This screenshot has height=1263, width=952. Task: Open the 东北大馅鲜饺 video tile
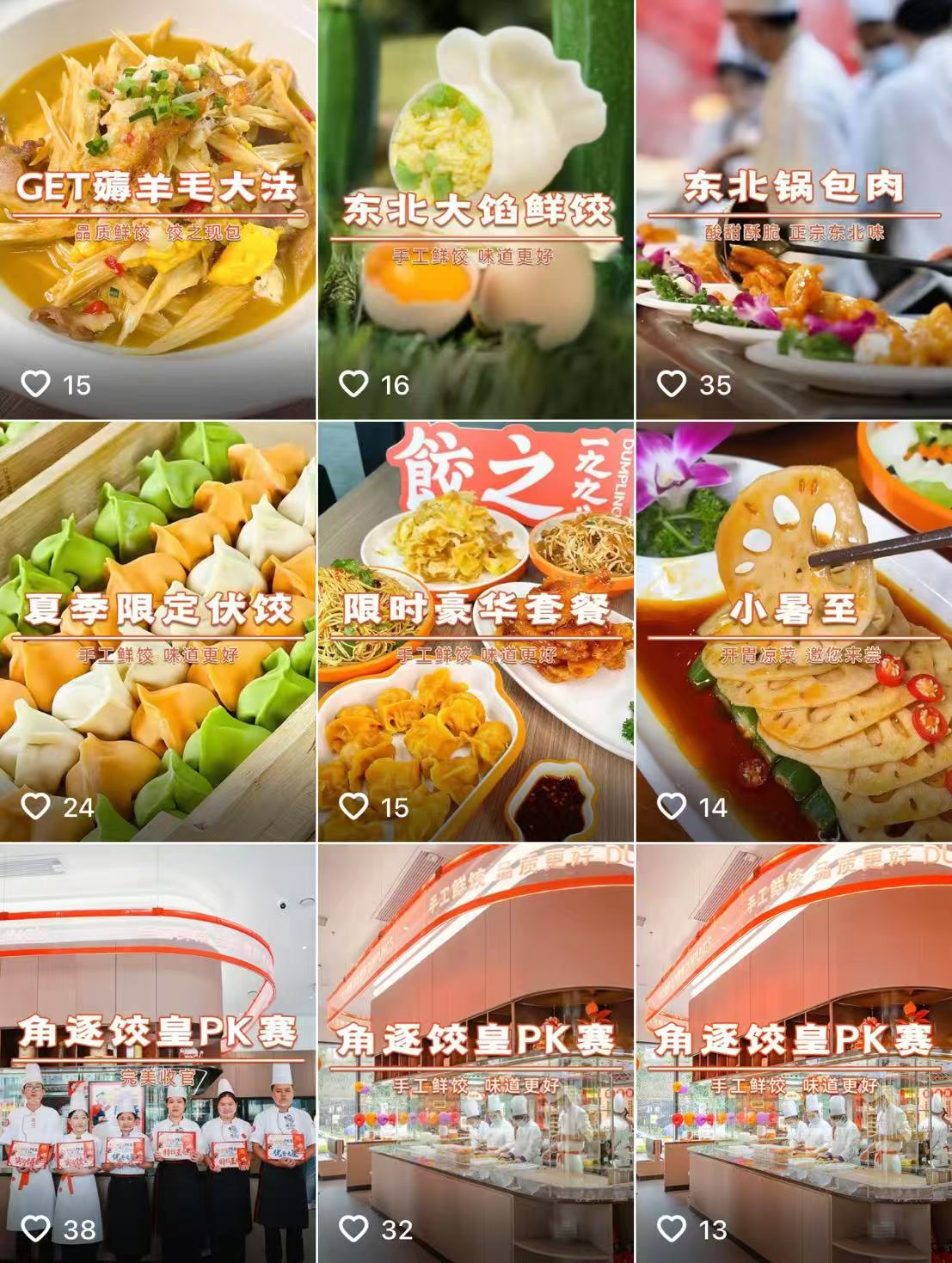(476, 209)
